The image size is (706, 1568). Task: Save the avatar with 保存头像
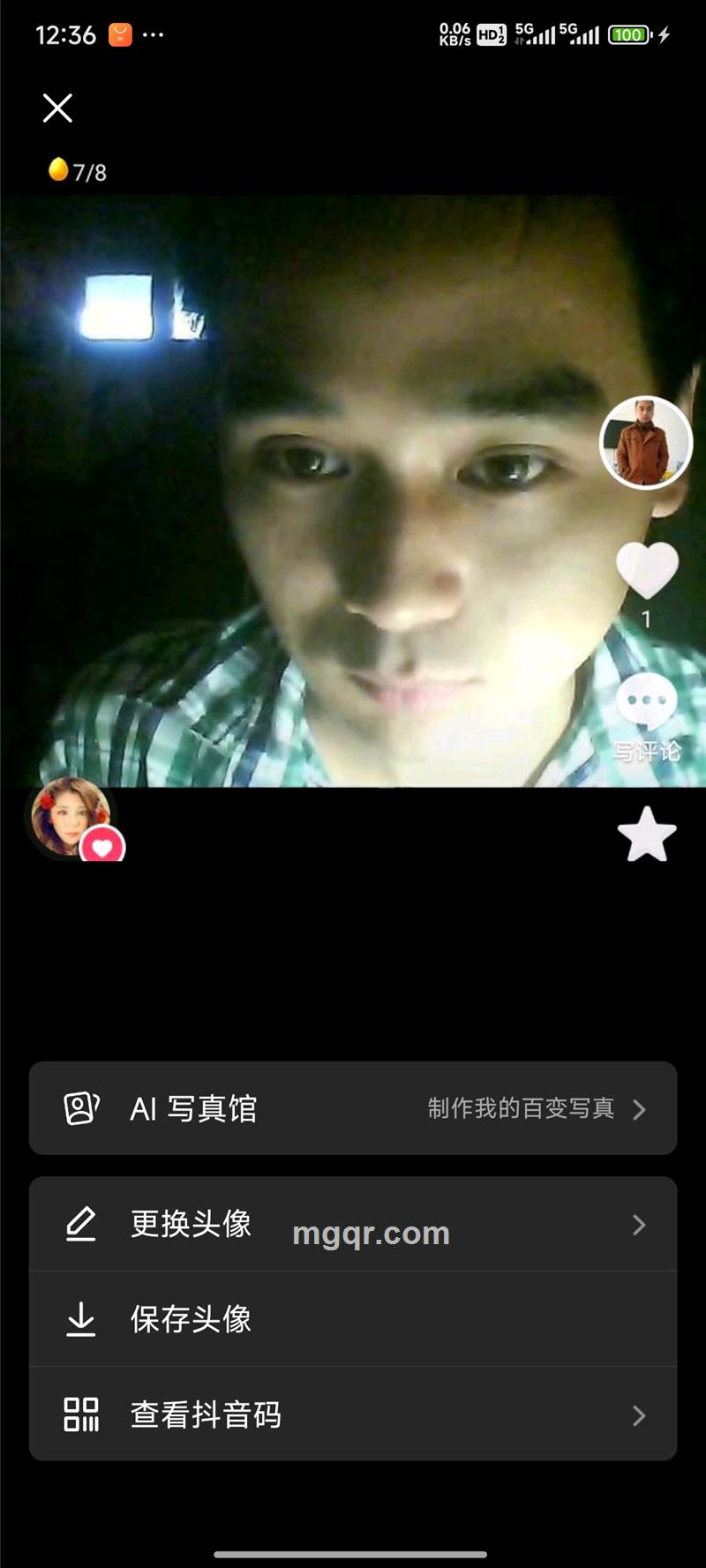coord(353,1319)
